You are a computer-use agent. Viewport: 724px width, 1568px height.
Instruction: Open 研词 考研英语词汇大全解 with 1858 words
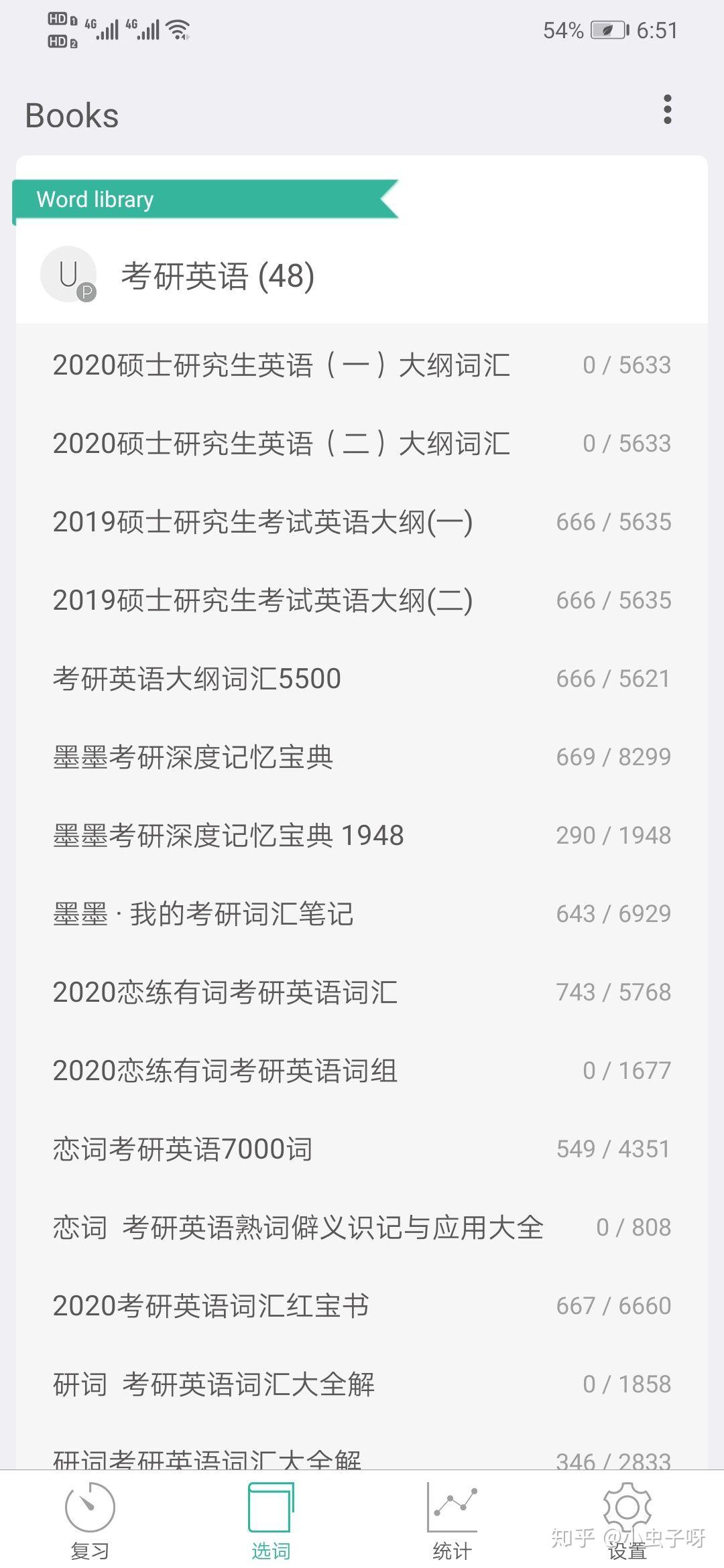click(x=214, y=1384)
